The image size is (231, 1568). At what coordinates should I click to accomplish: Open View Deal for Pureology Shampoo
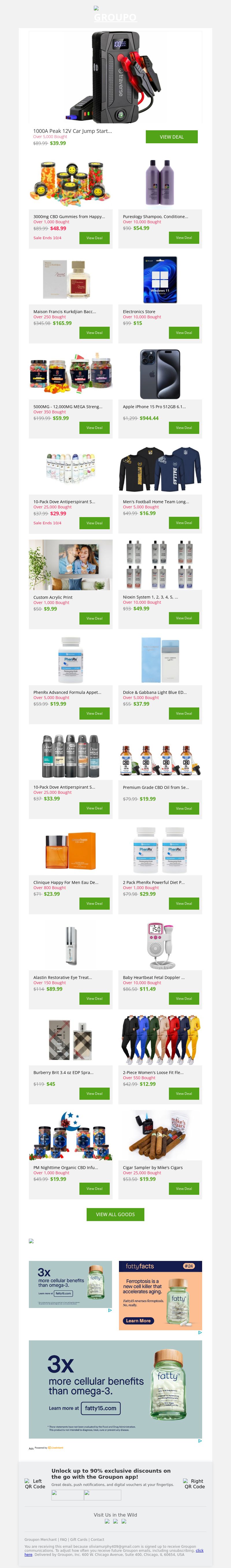pyautogui.click(x=184, y=238)
